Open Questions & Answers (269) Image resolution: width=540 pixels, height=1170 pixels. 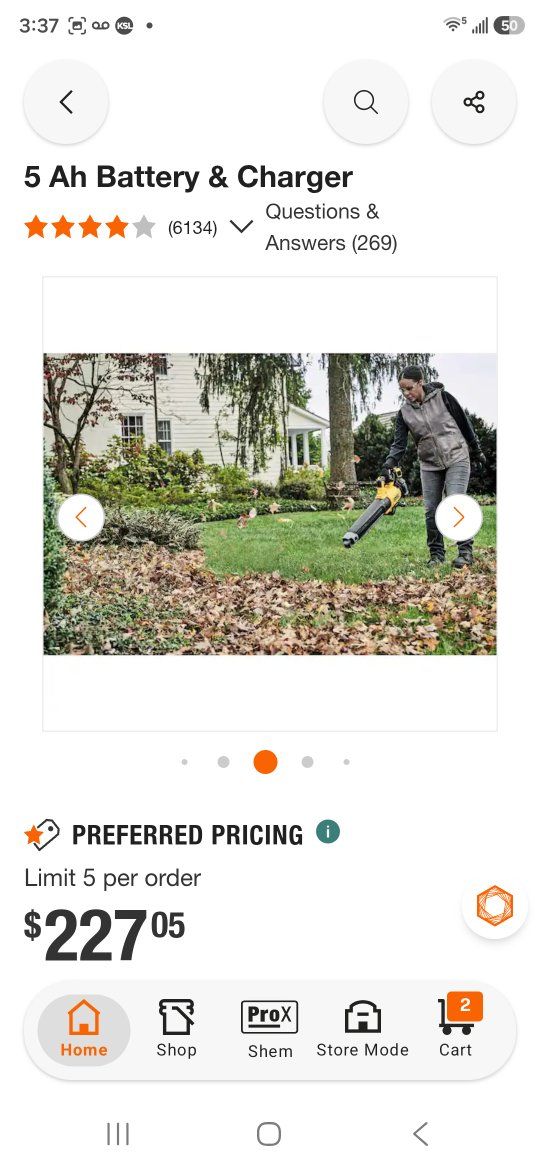[x=331, y=228]
